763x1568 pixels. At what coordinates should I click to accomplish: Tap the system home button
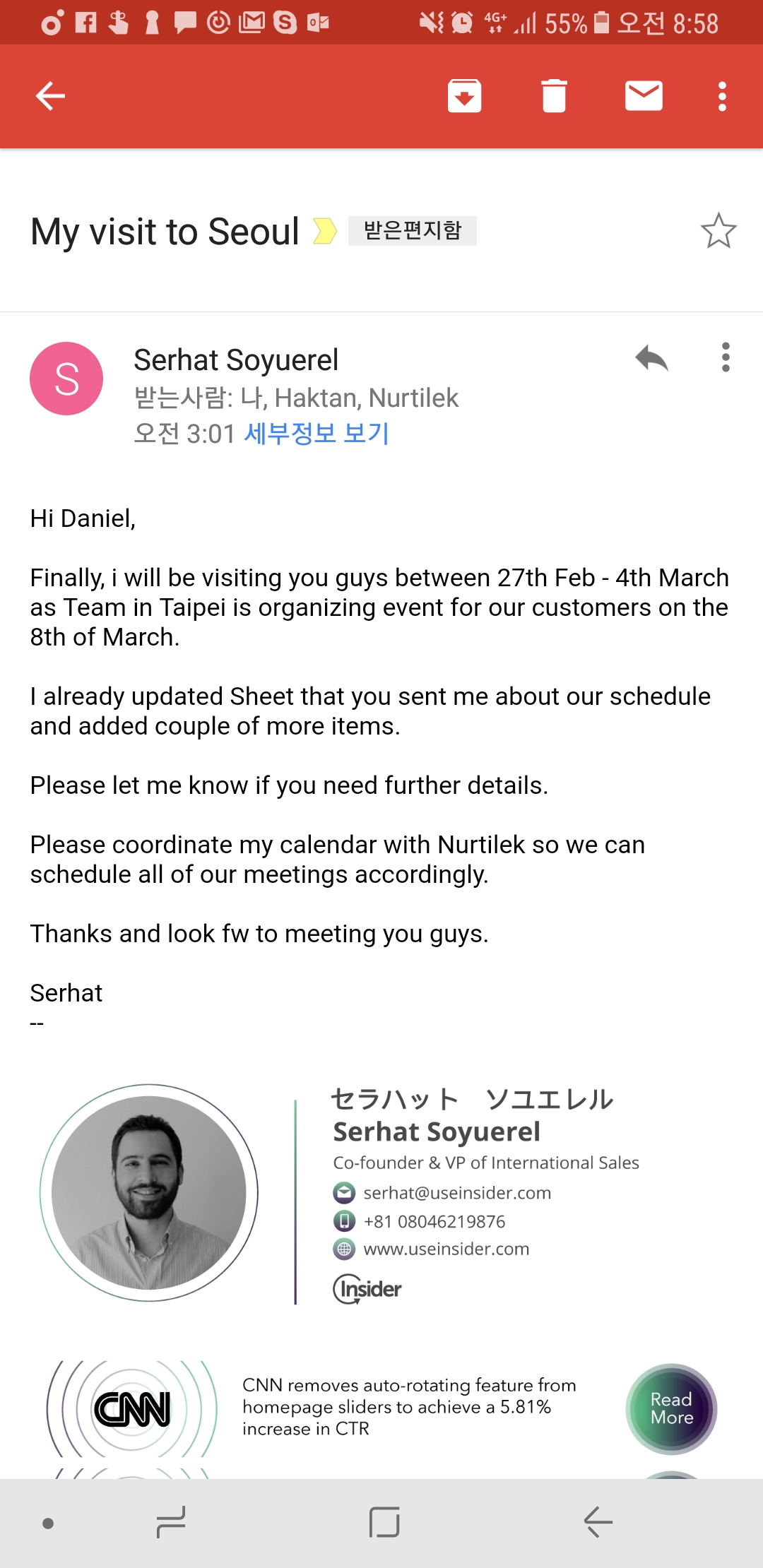coord(384,1522)
